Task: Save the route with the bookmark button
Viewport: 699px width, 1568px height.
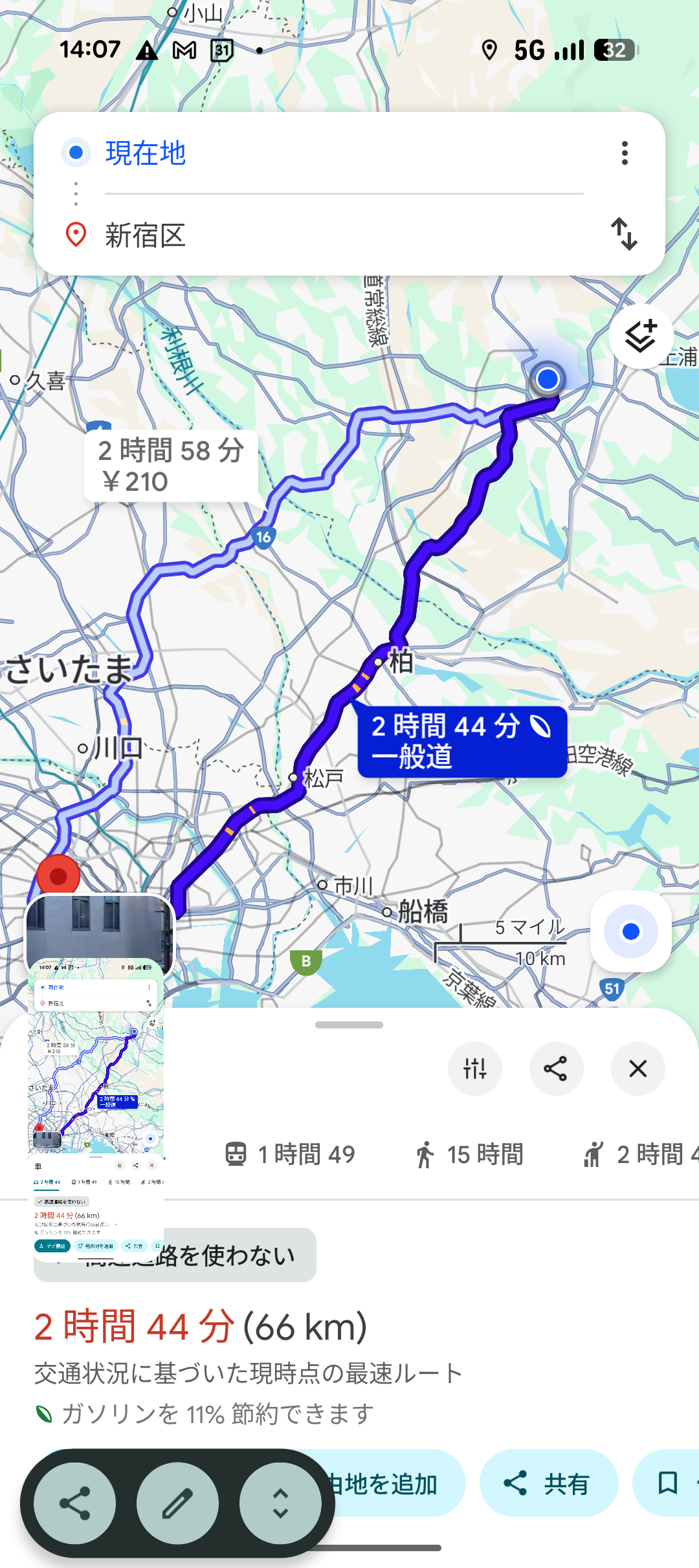Action: [667, 1483]
